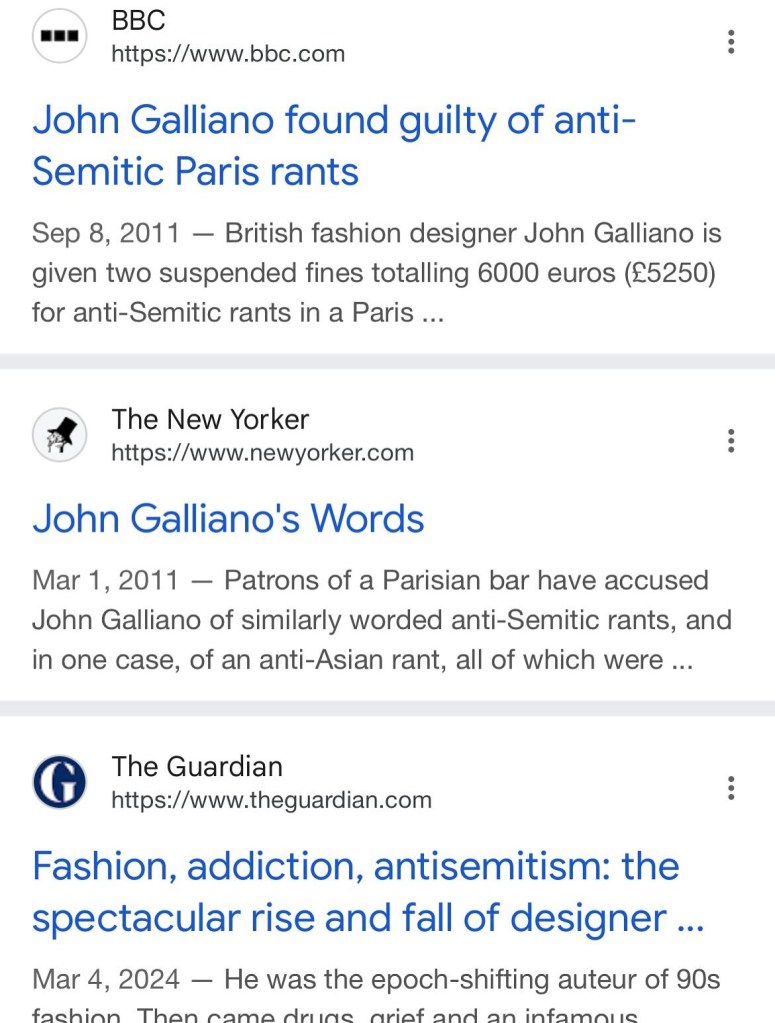Visit the theguardian.com site link

click(271, 800)
